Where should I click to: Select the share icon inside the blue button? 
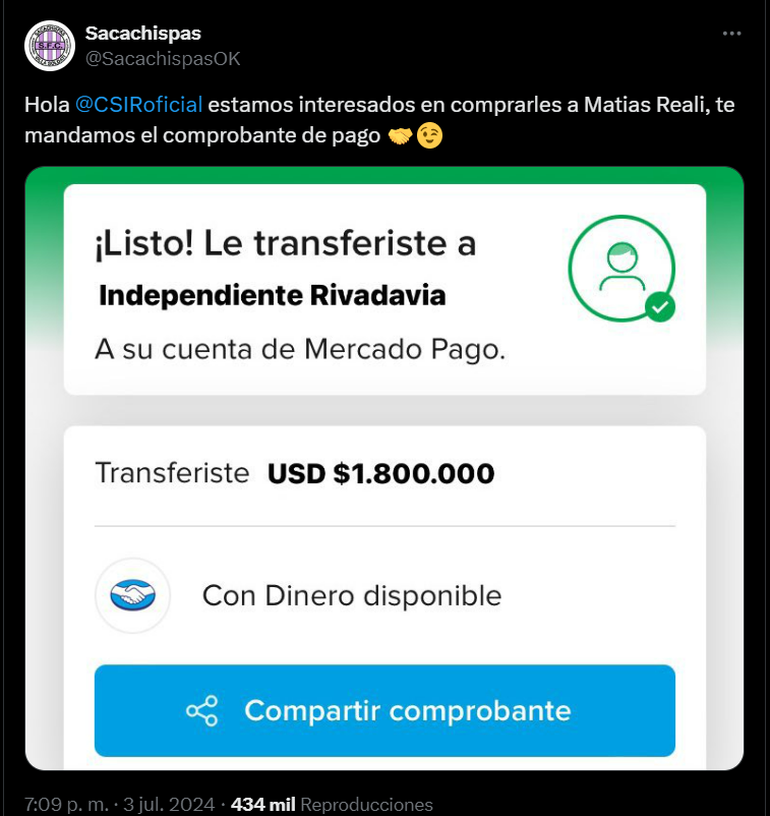[x=207, y=711]
